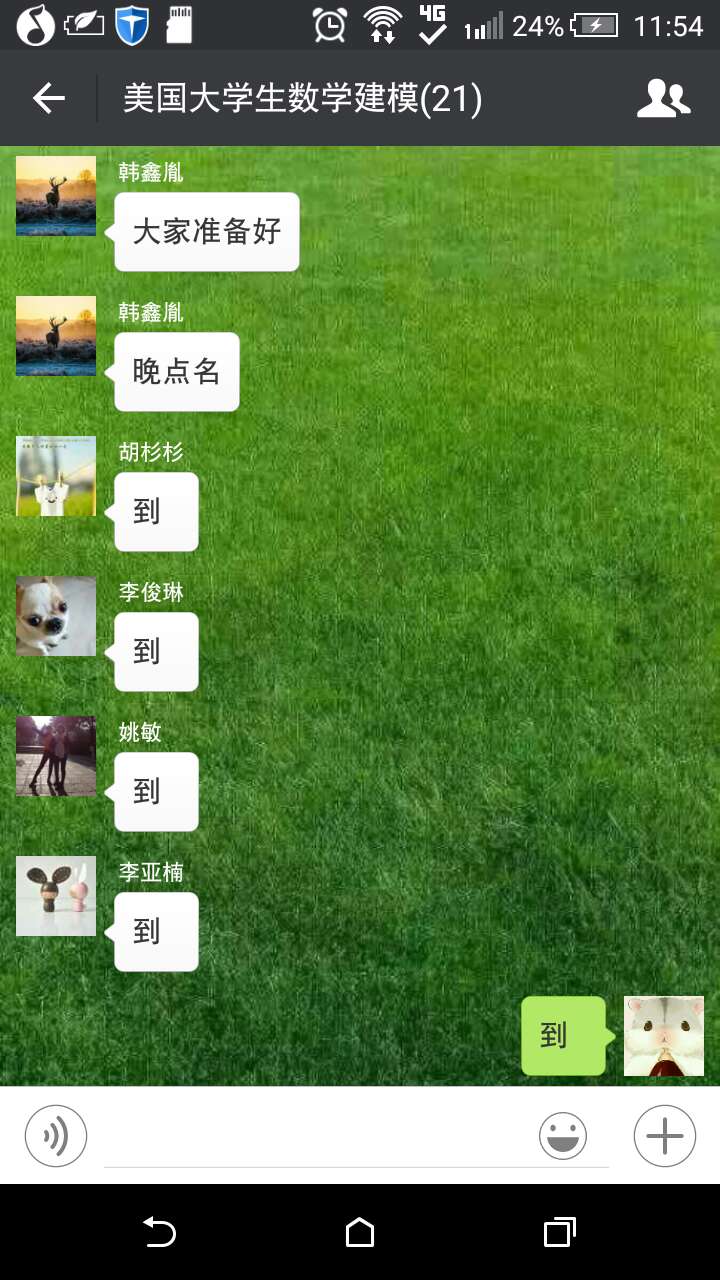Open group members info icon
Screen dimensions: 720x1280
[x=663, y=98]
